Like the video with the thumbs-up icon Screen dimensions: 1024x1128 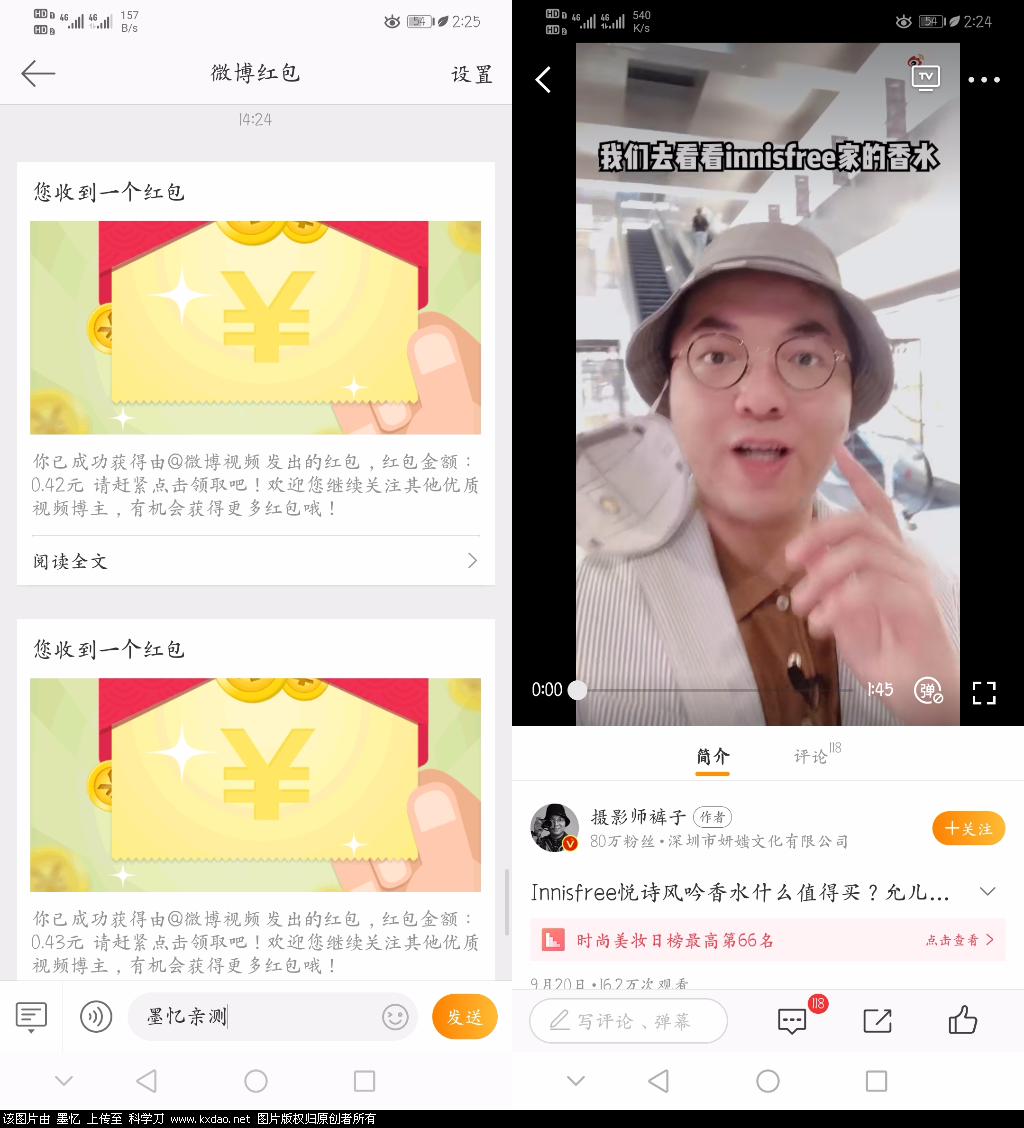pos(962,1021)
